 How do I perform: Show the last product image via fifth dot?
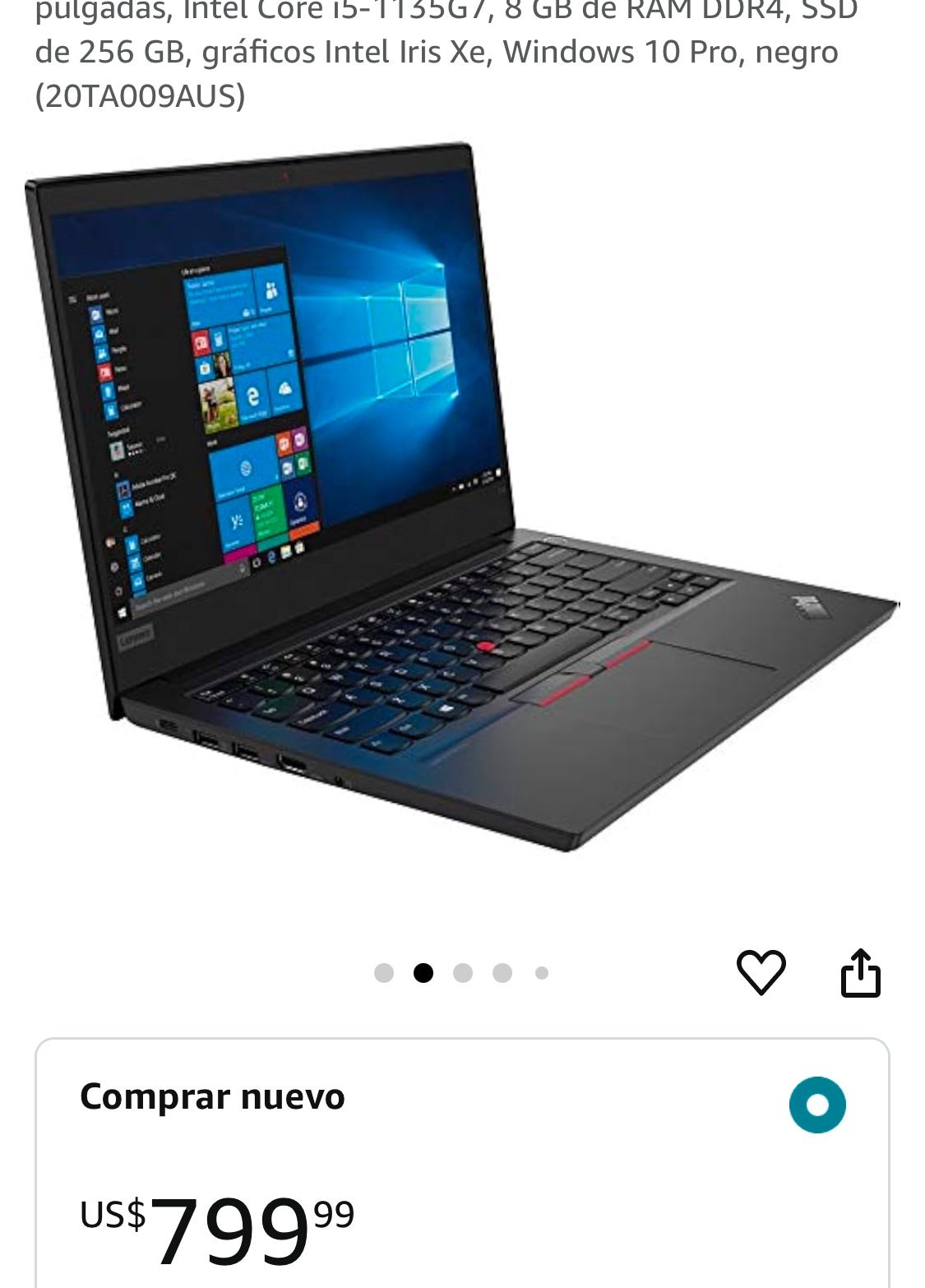[x=541, y=973]
